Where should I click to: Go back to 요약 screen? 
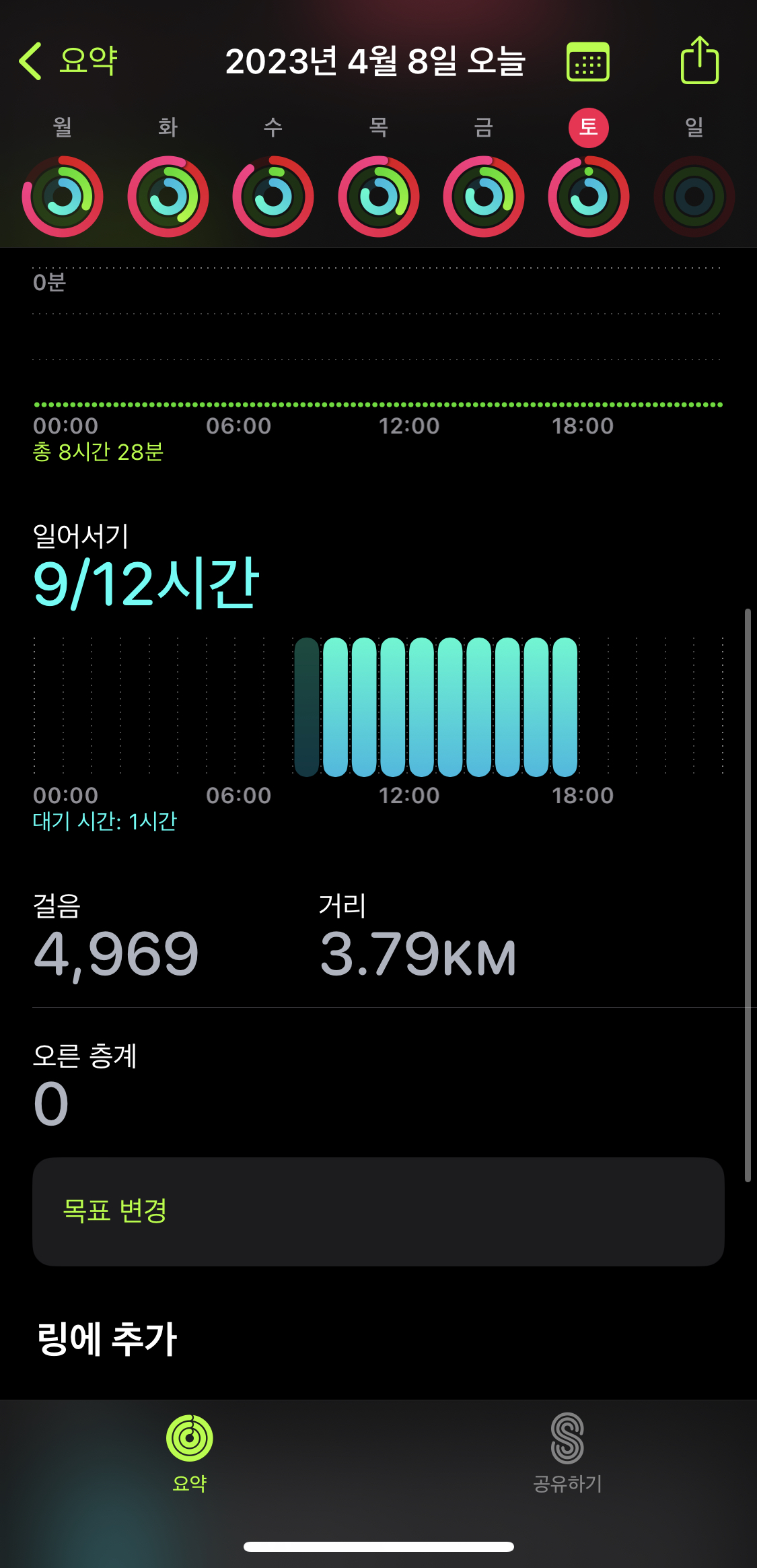pos(69,61)
